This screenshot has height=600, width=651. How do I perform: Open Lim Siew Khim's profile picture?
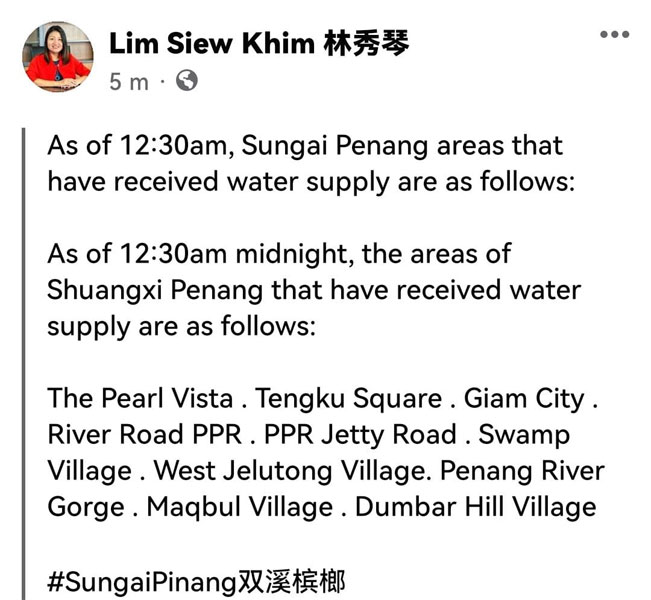pos(57,56)
